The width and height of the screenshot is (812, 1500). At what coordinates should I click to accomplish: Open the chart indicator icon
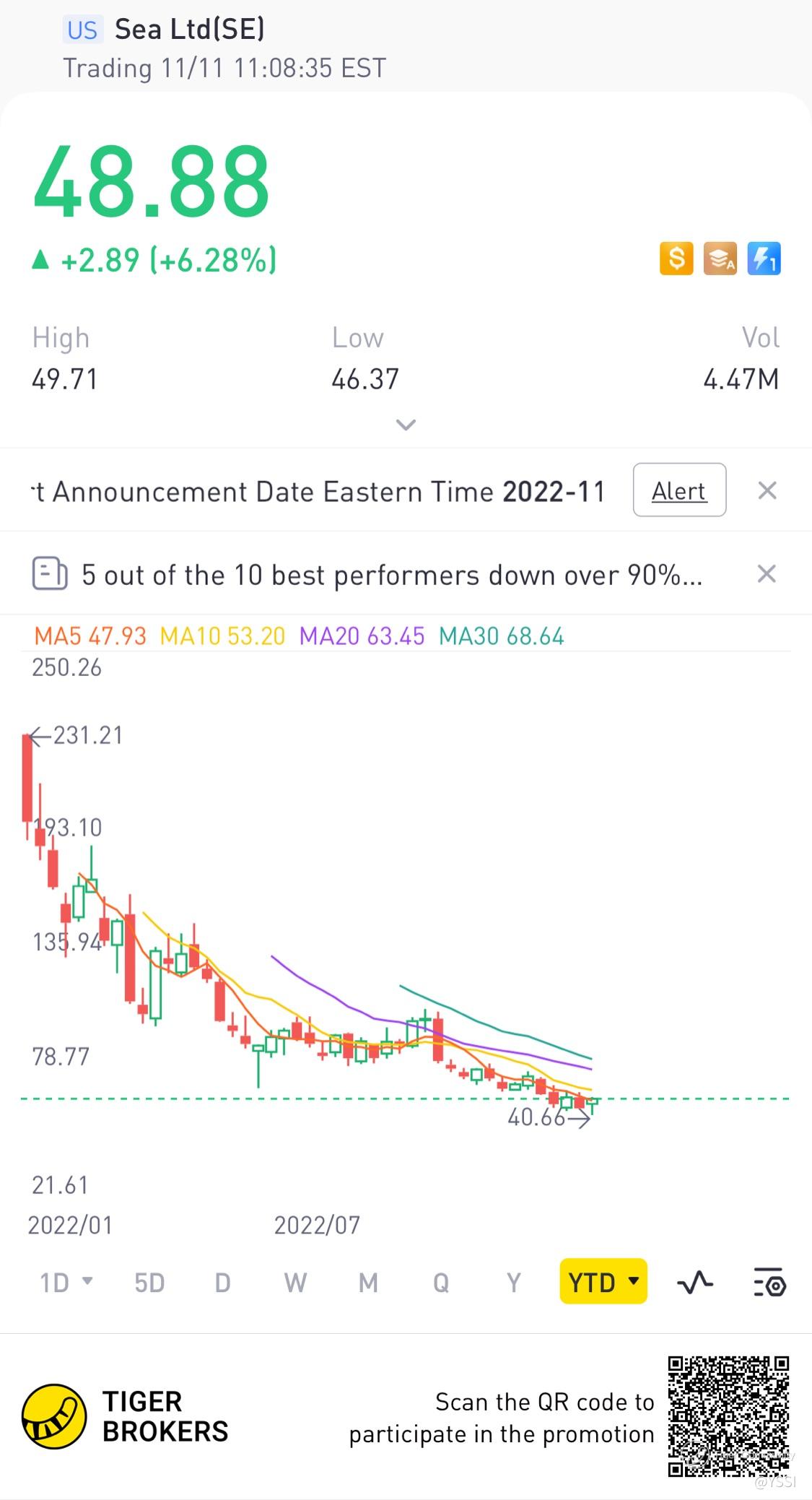(694, 1283)
